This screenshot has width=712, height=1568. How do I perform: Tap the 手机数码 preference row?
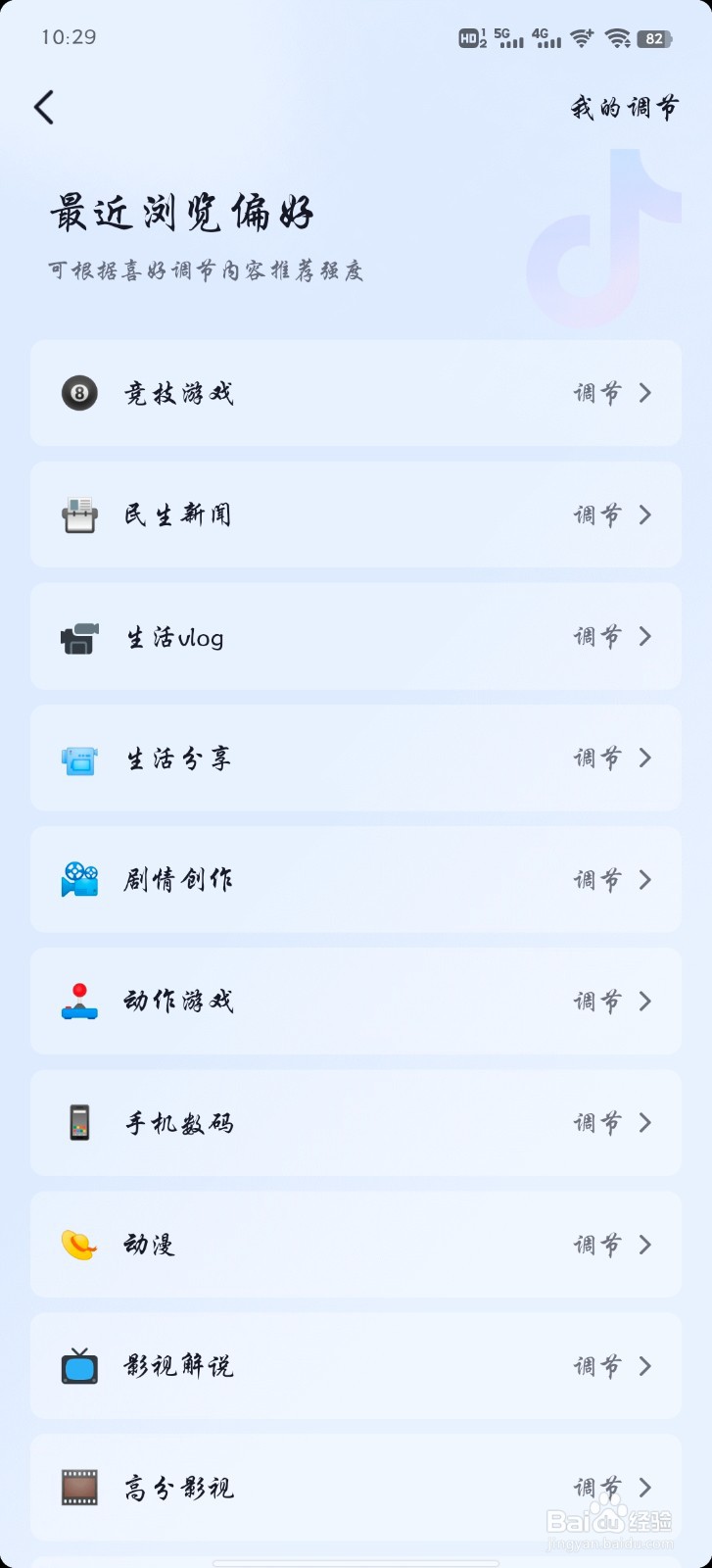tap(356, 1122)
